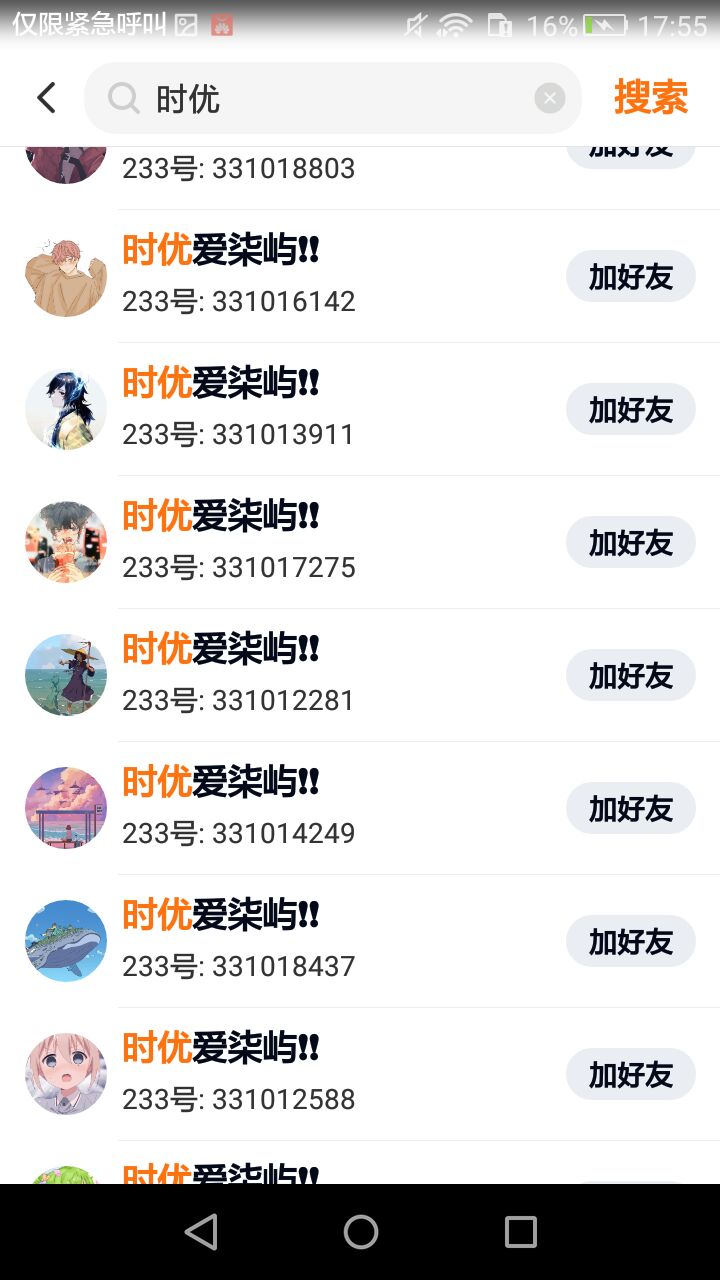View the user with 233号 331012588

300,1074
